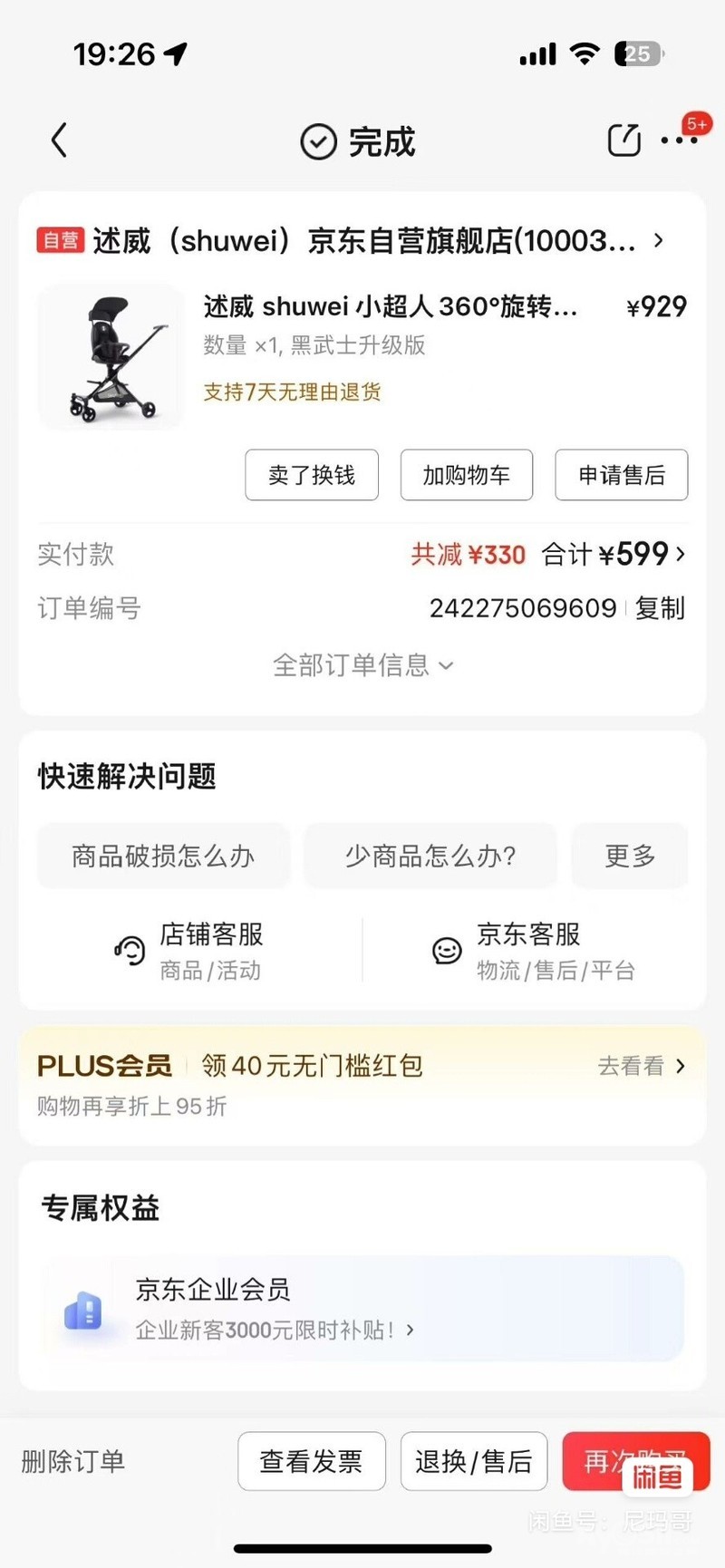725x1568 pixels.
Task: Select the 商品破损怎么办 chip
Action: pos(163,856)
